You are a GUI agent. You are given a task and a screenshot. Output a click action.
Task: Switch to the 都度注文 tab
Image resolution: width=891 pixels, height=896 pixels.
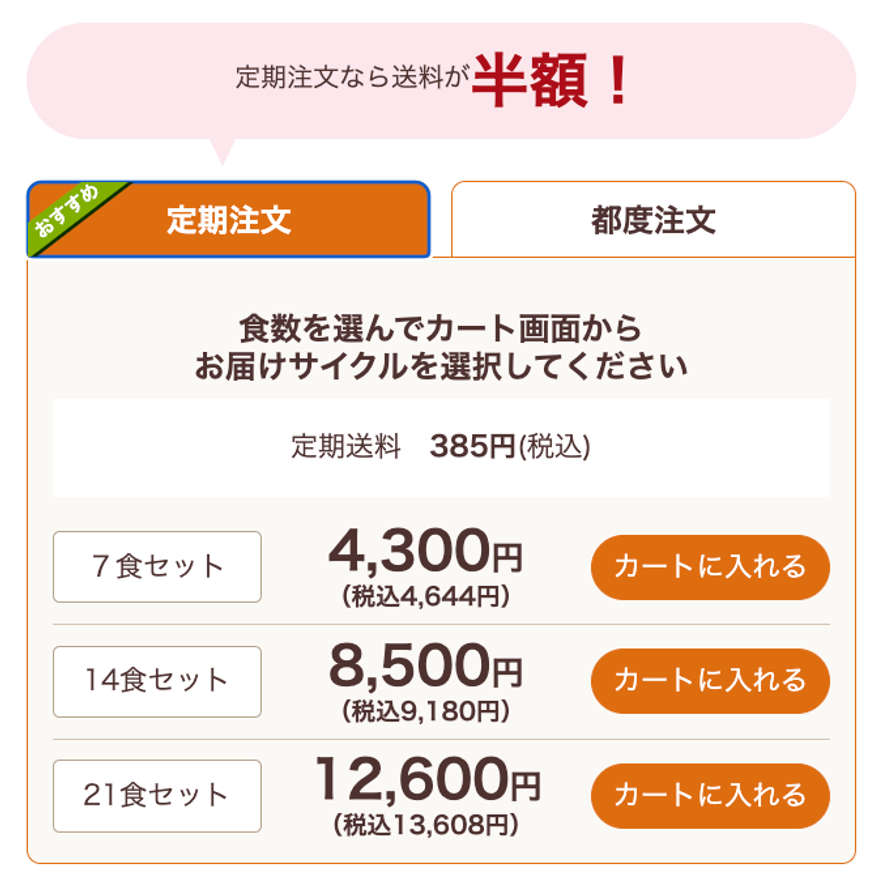click(653, 220)
